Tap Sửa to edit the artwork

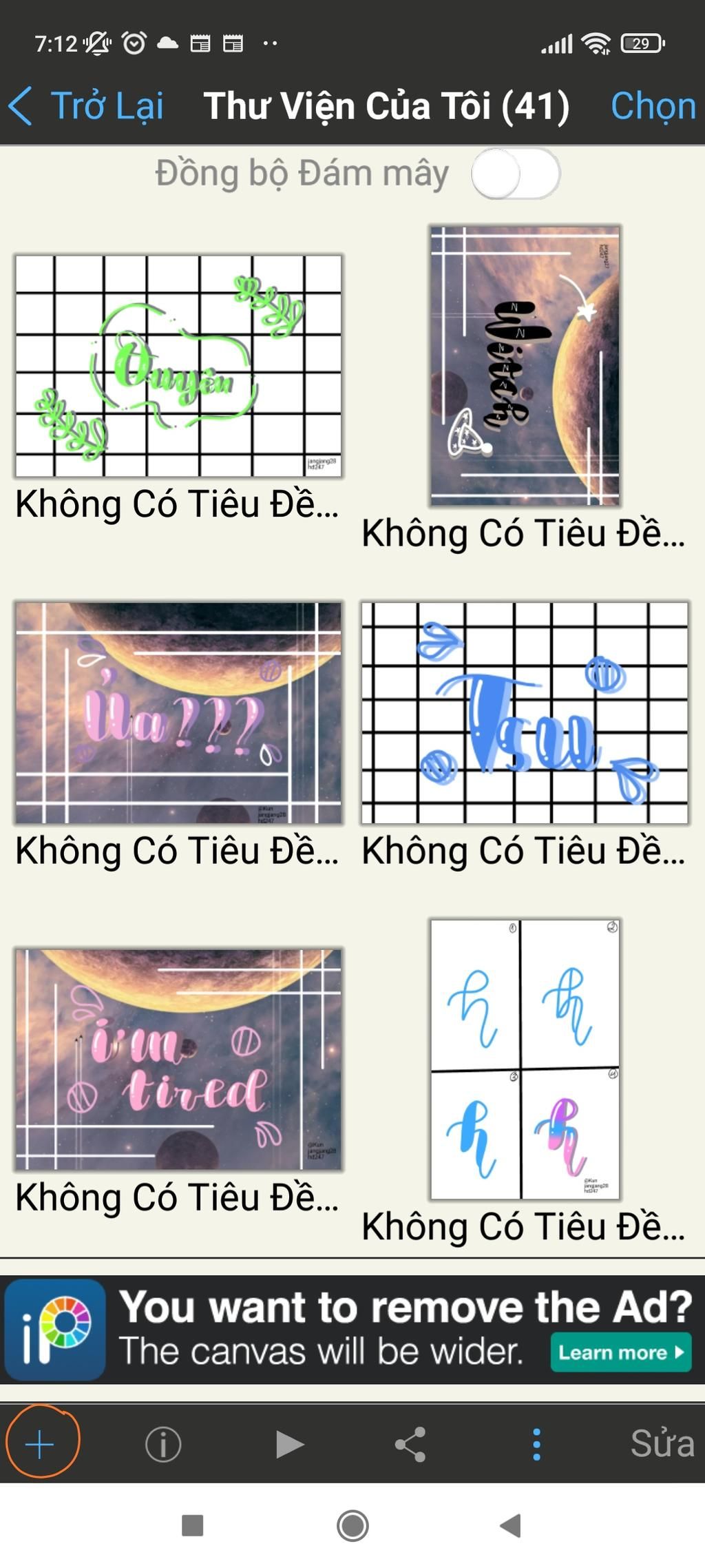661,1444
